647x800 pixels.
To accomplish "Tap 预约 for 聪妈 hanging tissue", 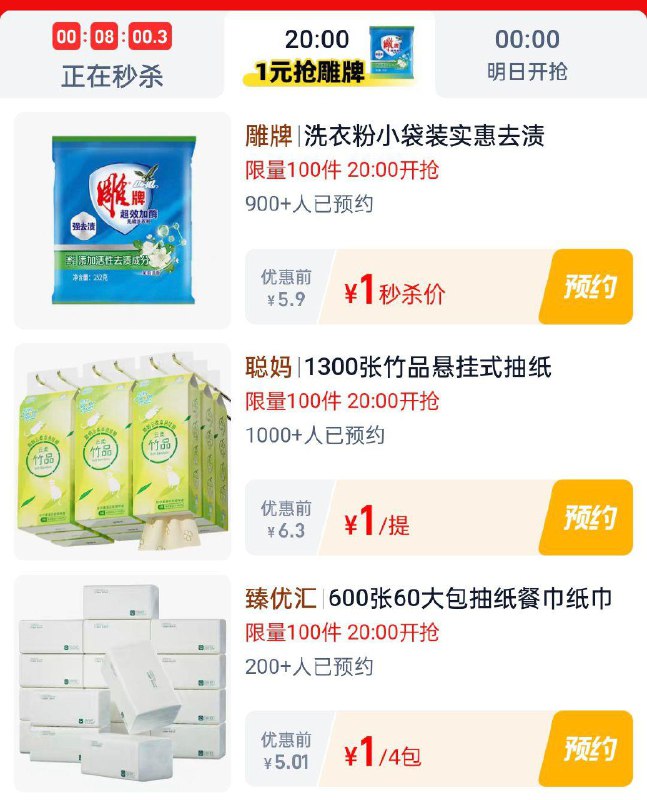I will (x=587, y=518).
